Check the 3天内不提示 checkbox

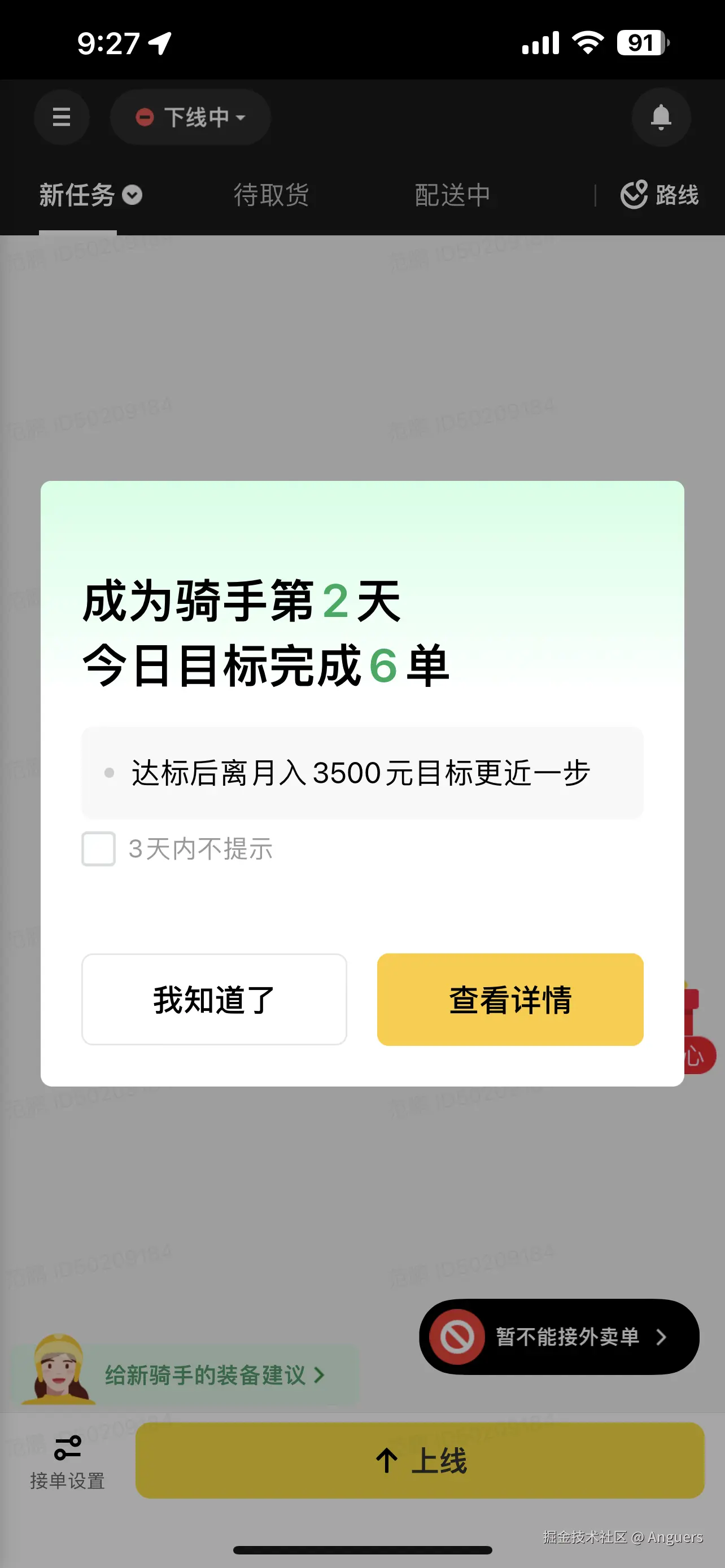click(99, 848)
